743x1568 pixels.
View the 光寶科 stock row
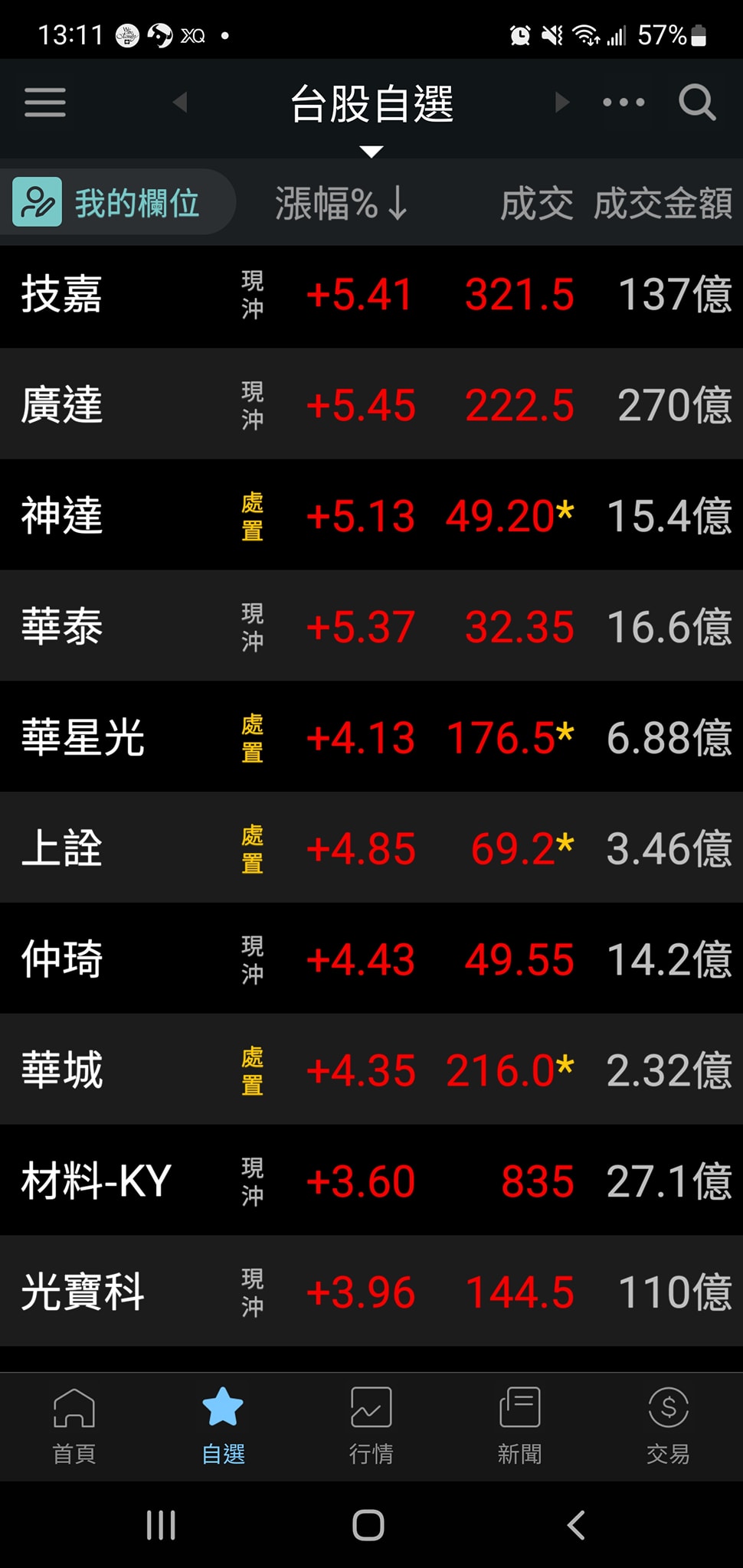(371, 1292)
